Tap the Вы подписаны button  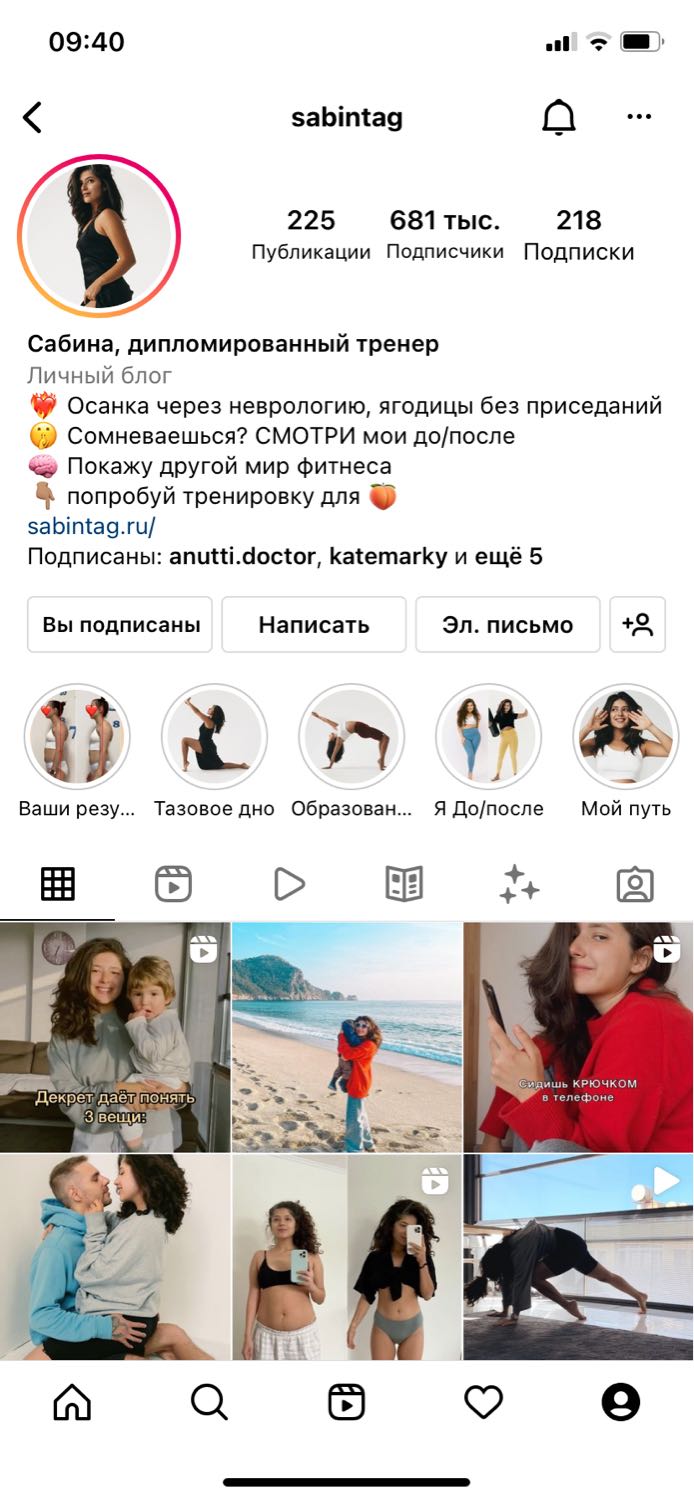pos(121,625)
